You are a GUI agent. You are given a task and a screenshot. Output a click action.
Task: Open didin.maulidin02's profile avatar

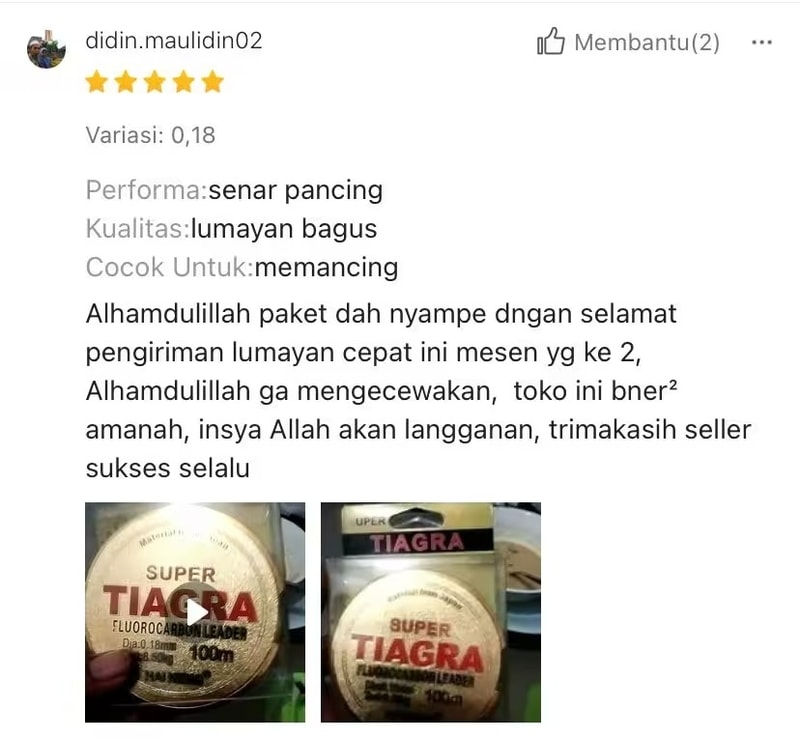click(x=46, y=49)
